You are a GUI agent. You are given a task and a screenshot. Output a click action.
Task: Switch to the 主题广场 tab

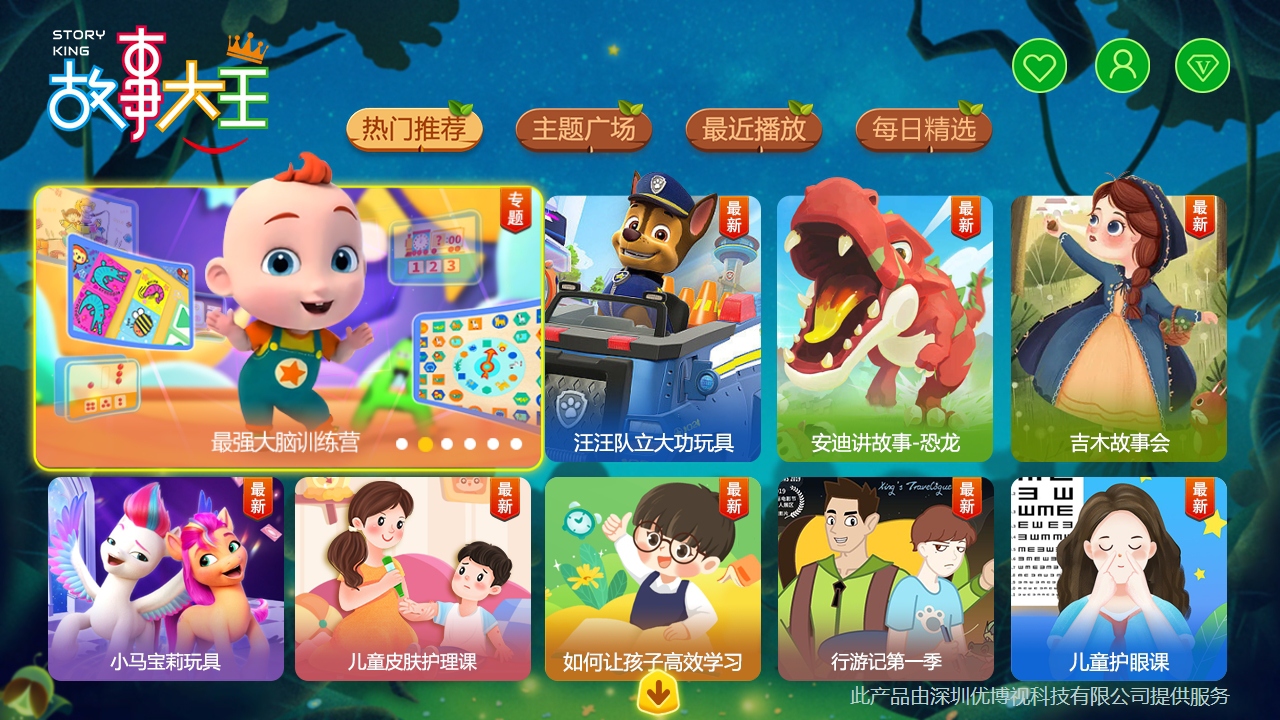584,130
